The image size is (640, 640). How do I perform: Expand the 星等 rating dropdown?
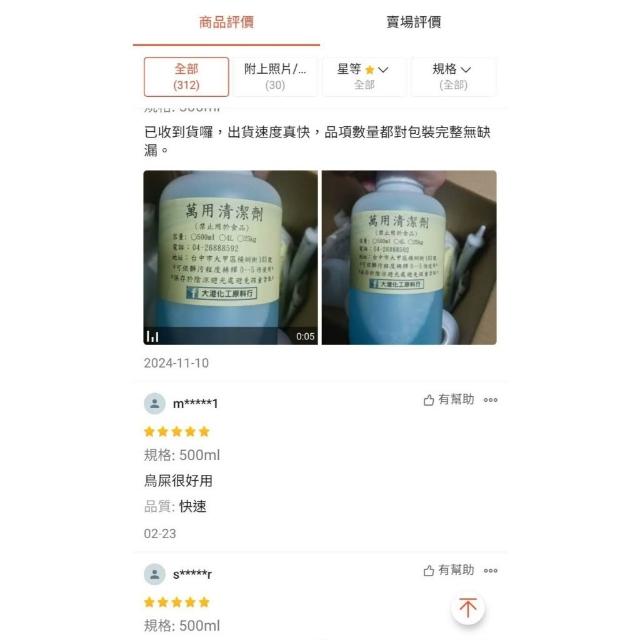363,77
